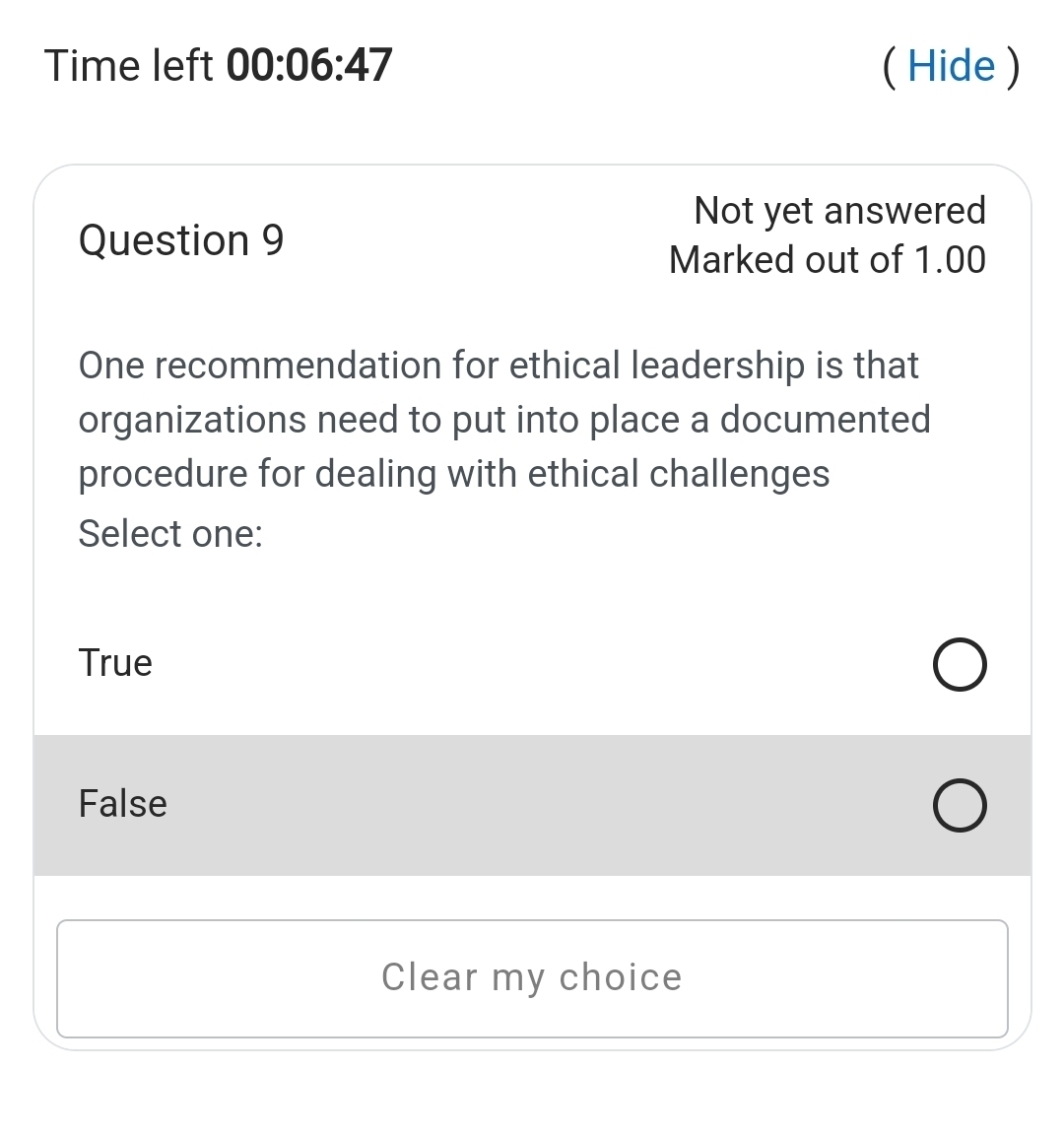The image size is (1064, 1136).
Task: Clear my choice for Question 9
Action: 532,978
